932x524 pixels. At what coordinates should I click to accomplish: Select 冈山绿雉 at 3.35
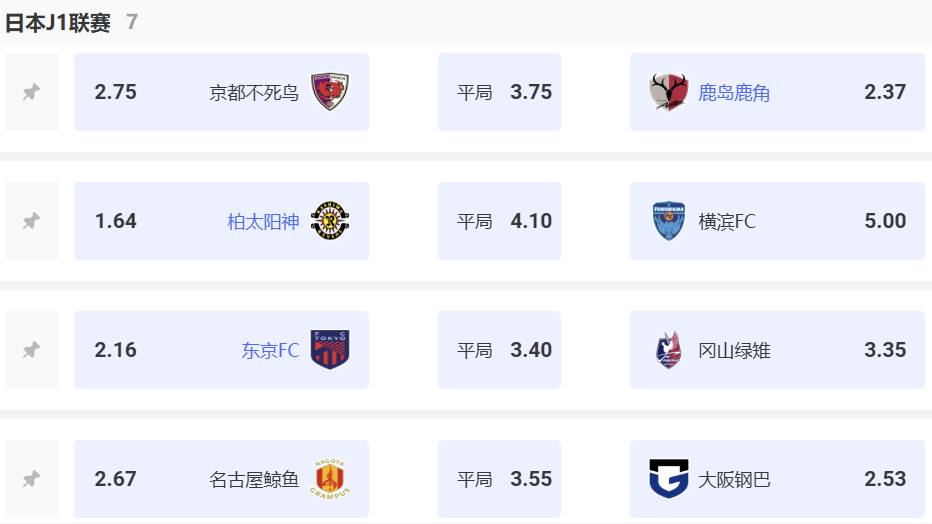777,350
